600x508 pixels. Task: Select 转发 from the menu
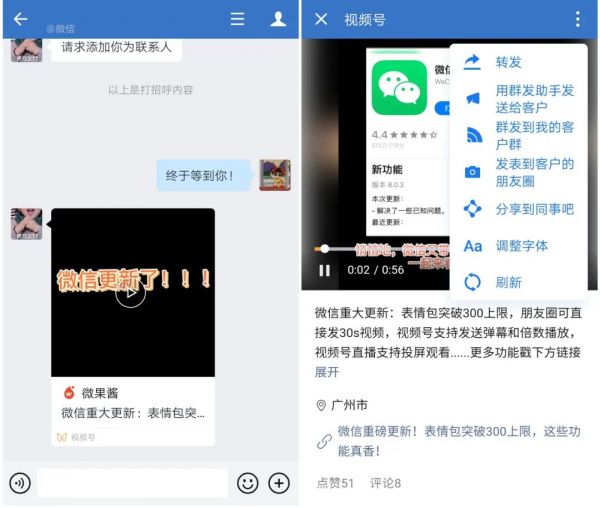point(508,62)
